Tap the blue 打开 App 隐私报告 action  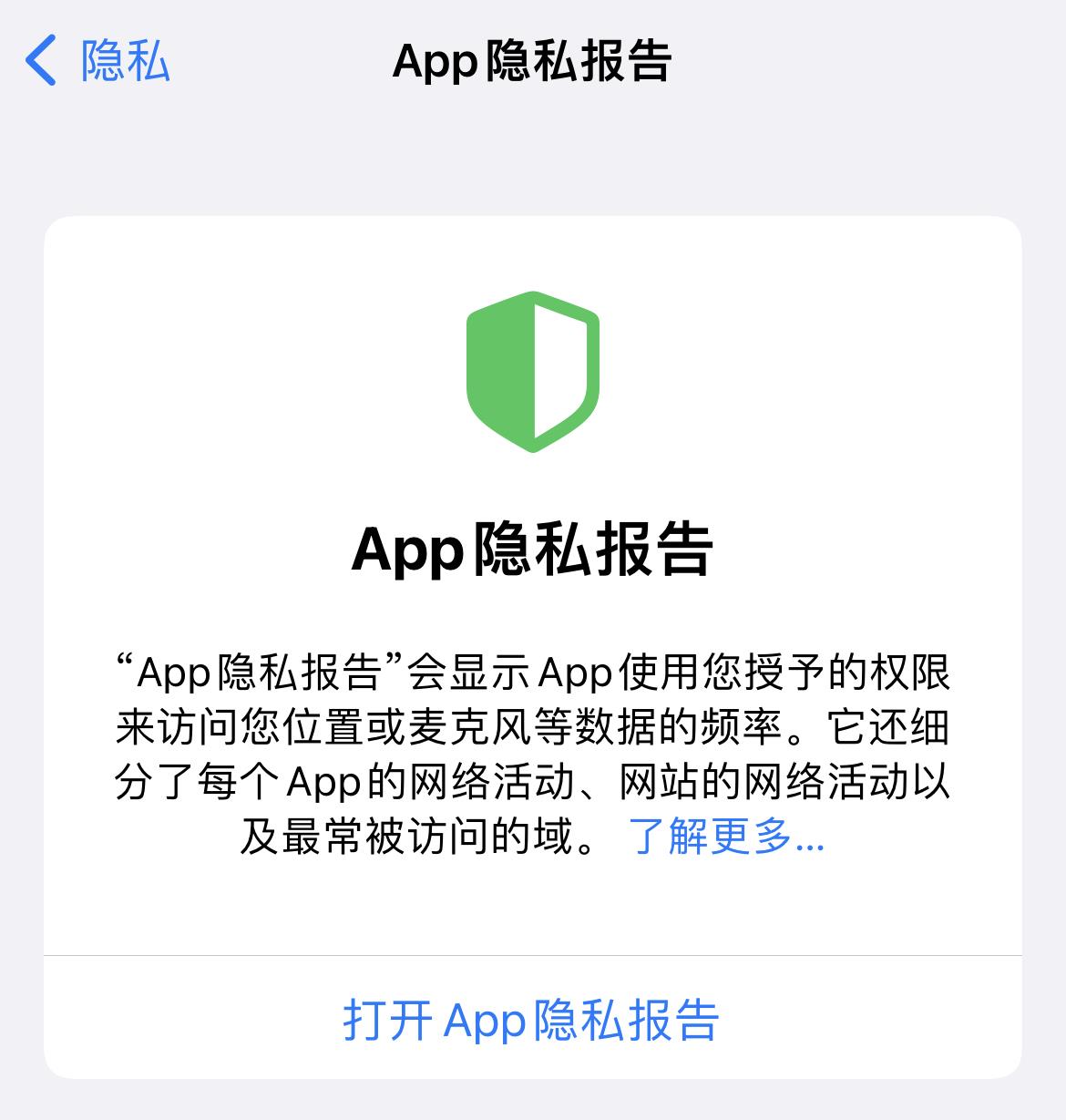532,1022
